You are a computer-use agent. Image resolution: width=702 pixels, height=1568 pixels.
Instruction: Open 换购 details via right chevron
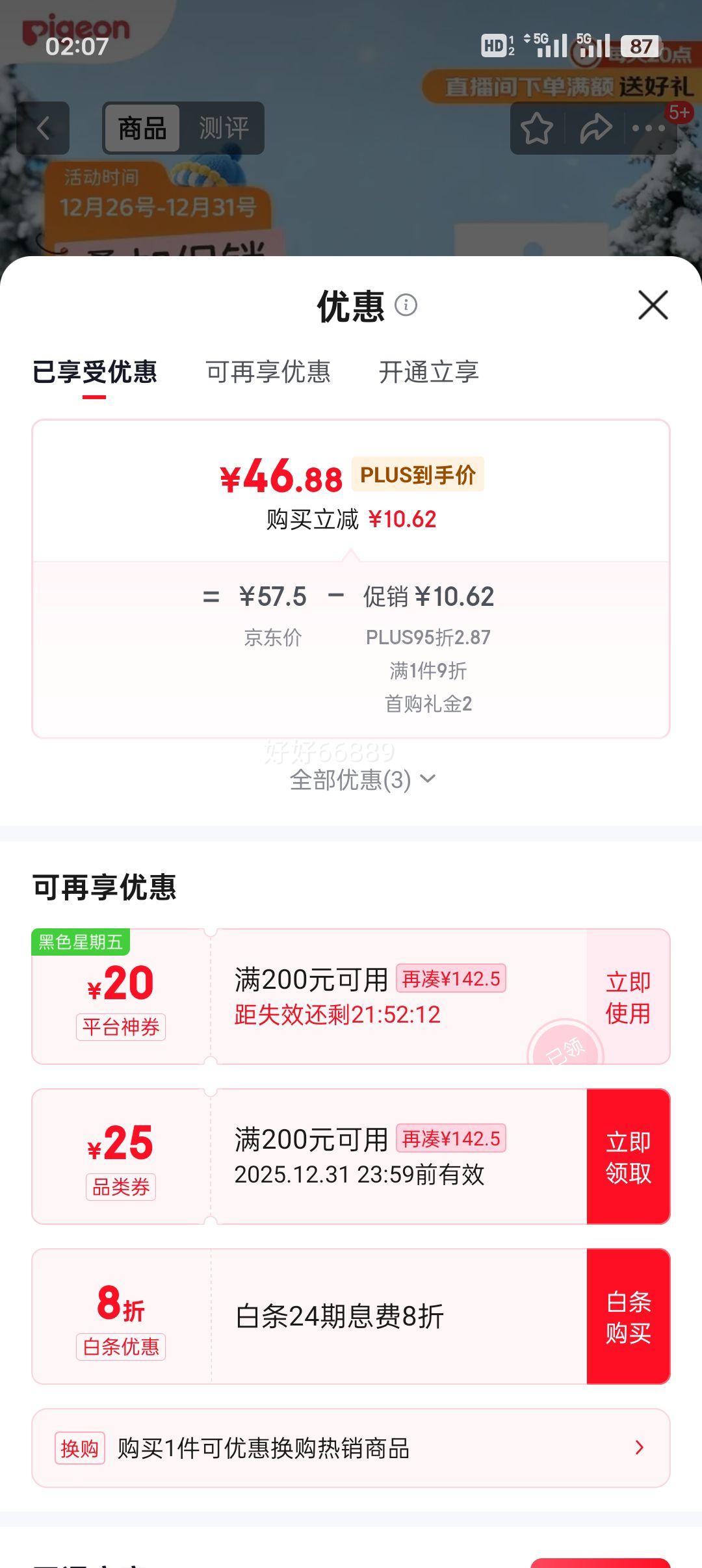pos(640,1446)
